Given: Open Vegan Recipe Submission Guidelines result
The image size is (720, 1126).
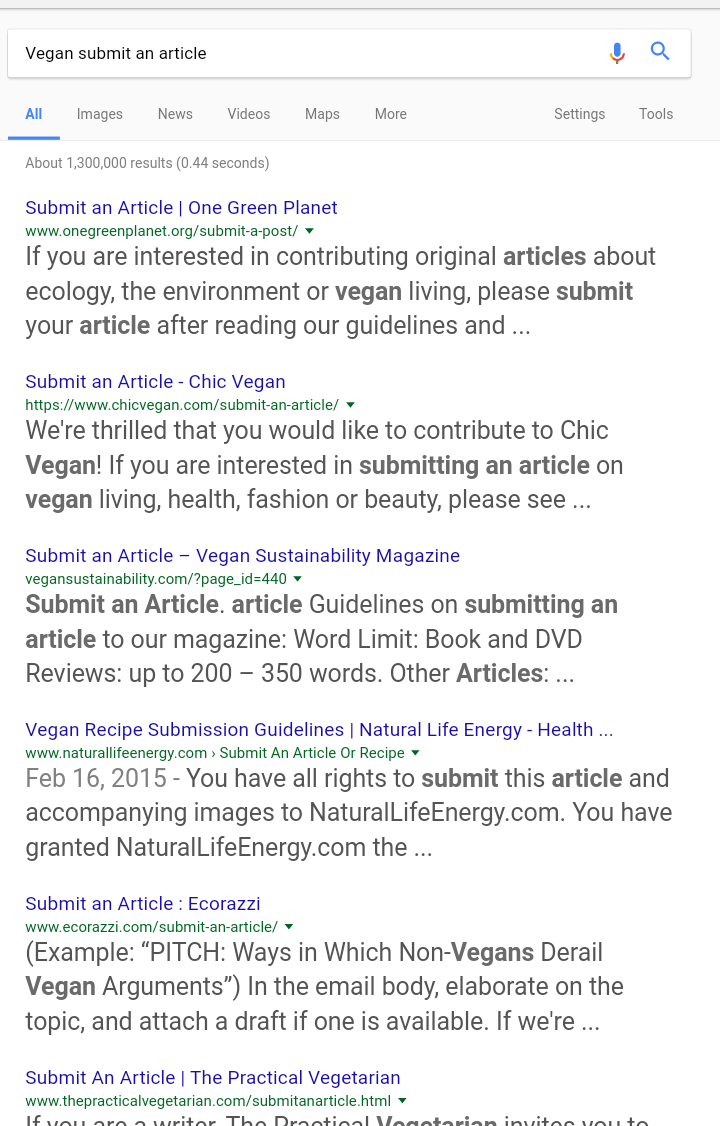Looking at the screenshot, I should pos(319,730).
